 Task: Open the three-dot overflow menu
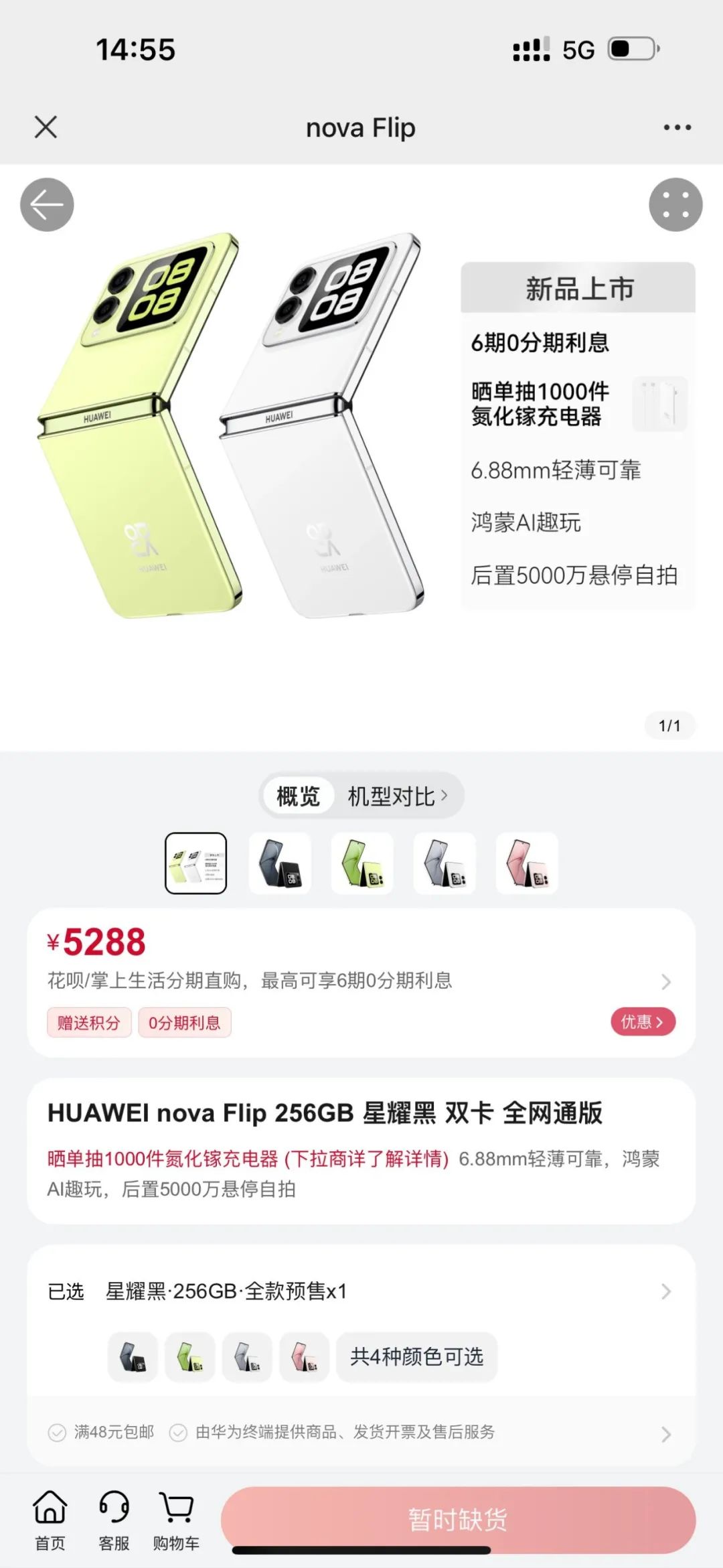pos(677,127)
